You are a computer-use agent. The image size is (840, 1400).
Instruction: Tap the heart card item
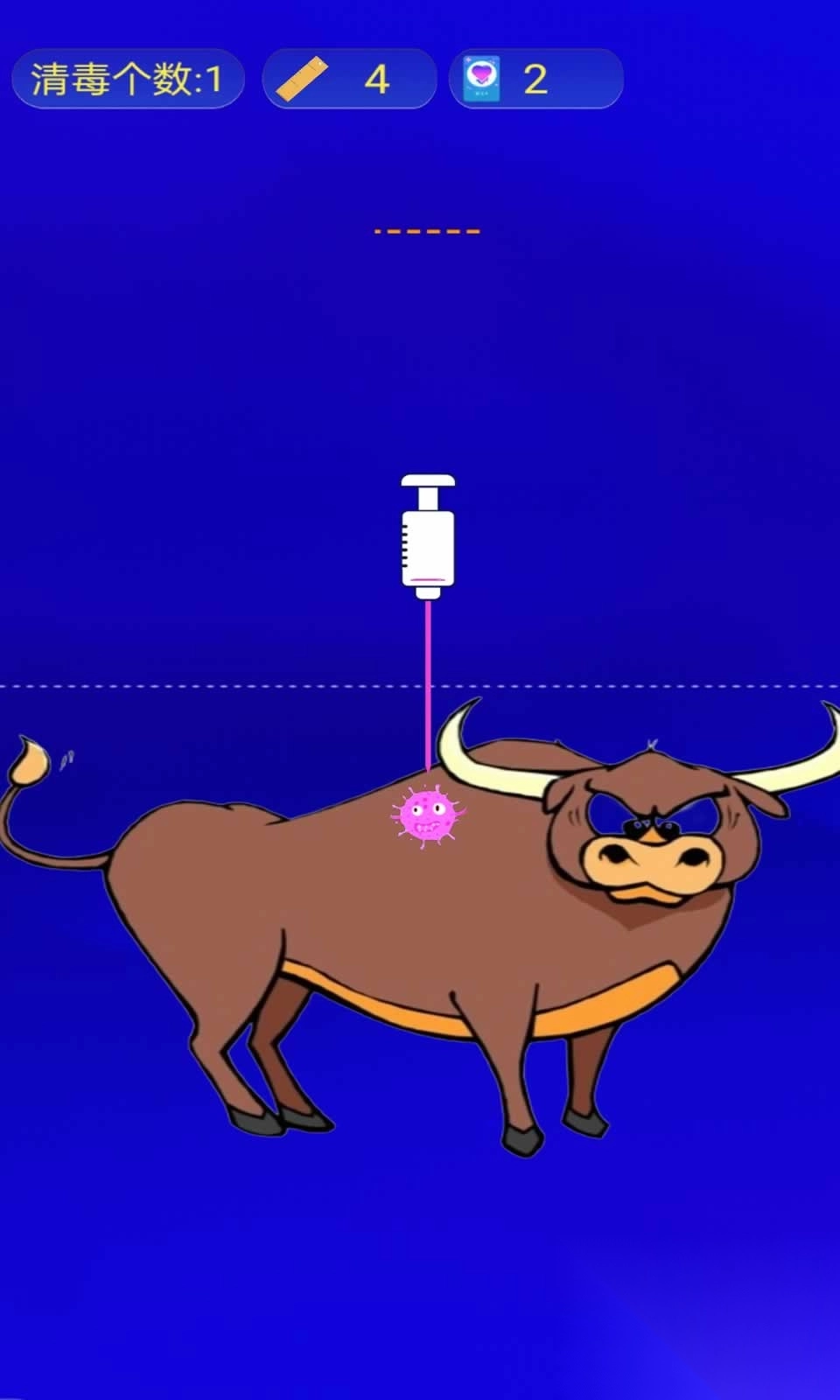click(481, 79)
